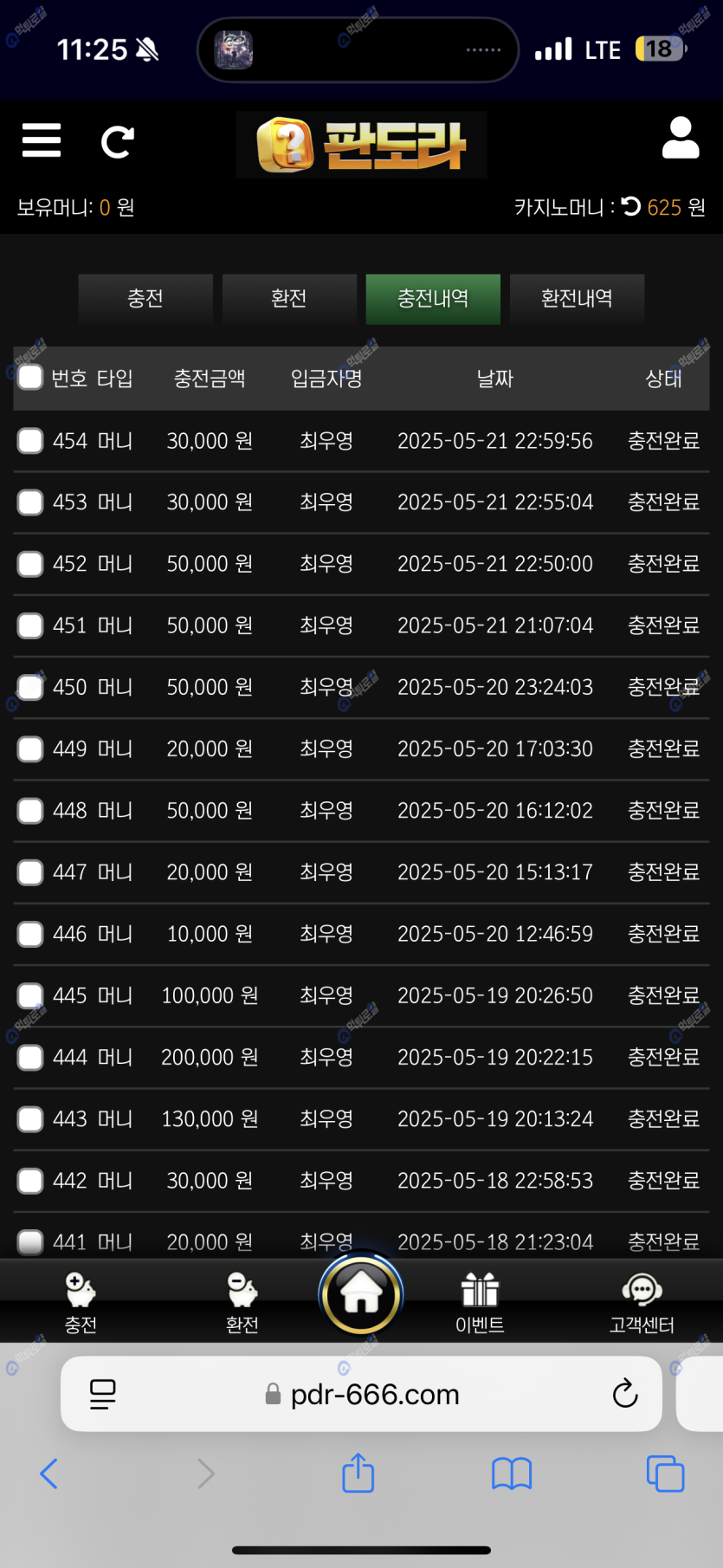This screenshot has width=723, height=1568.
Task: Open the hamburger menu
Action: coord(42,140)
